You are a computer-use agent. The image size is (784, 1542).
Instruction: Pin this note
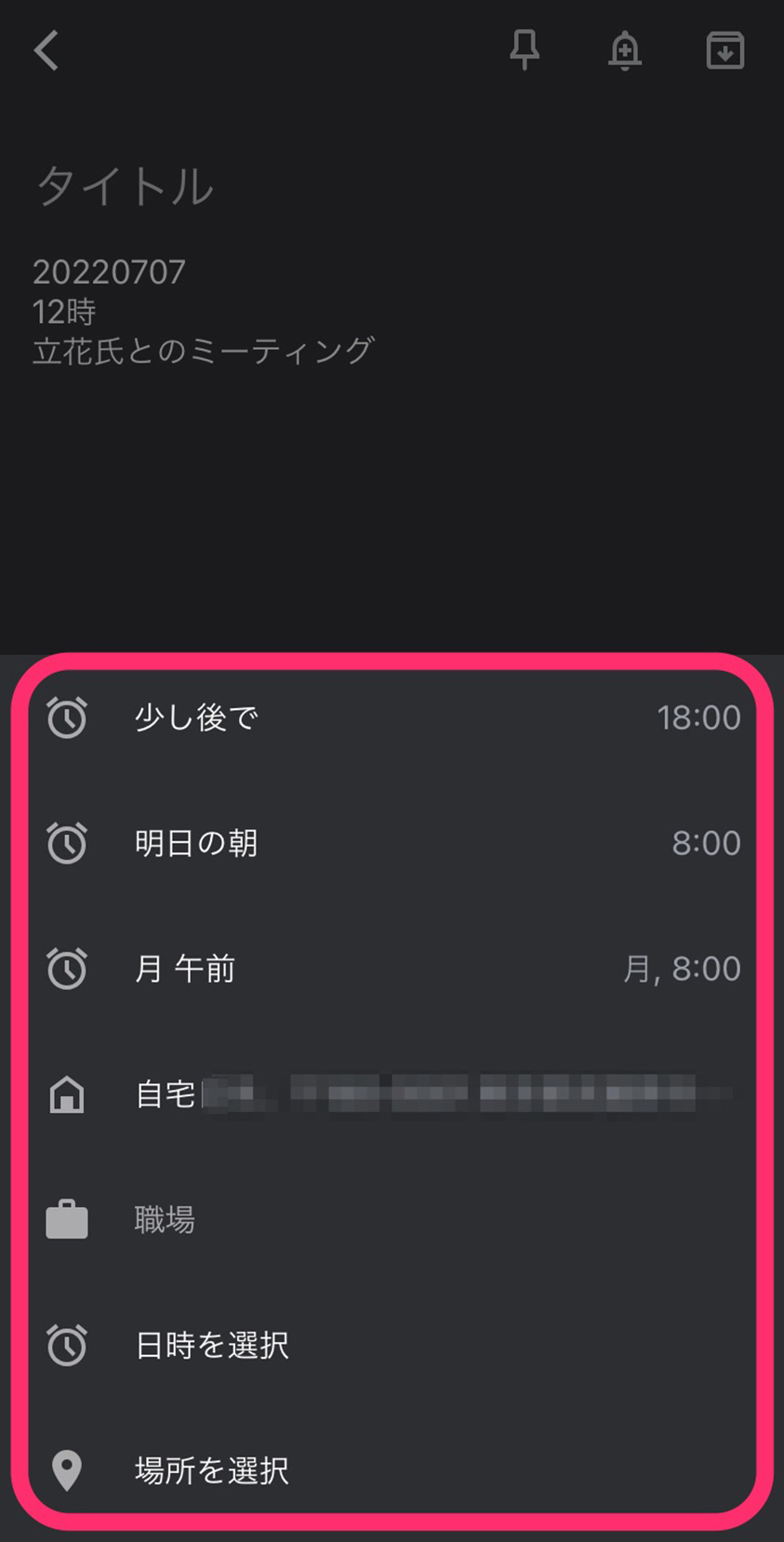click(525, 50)
